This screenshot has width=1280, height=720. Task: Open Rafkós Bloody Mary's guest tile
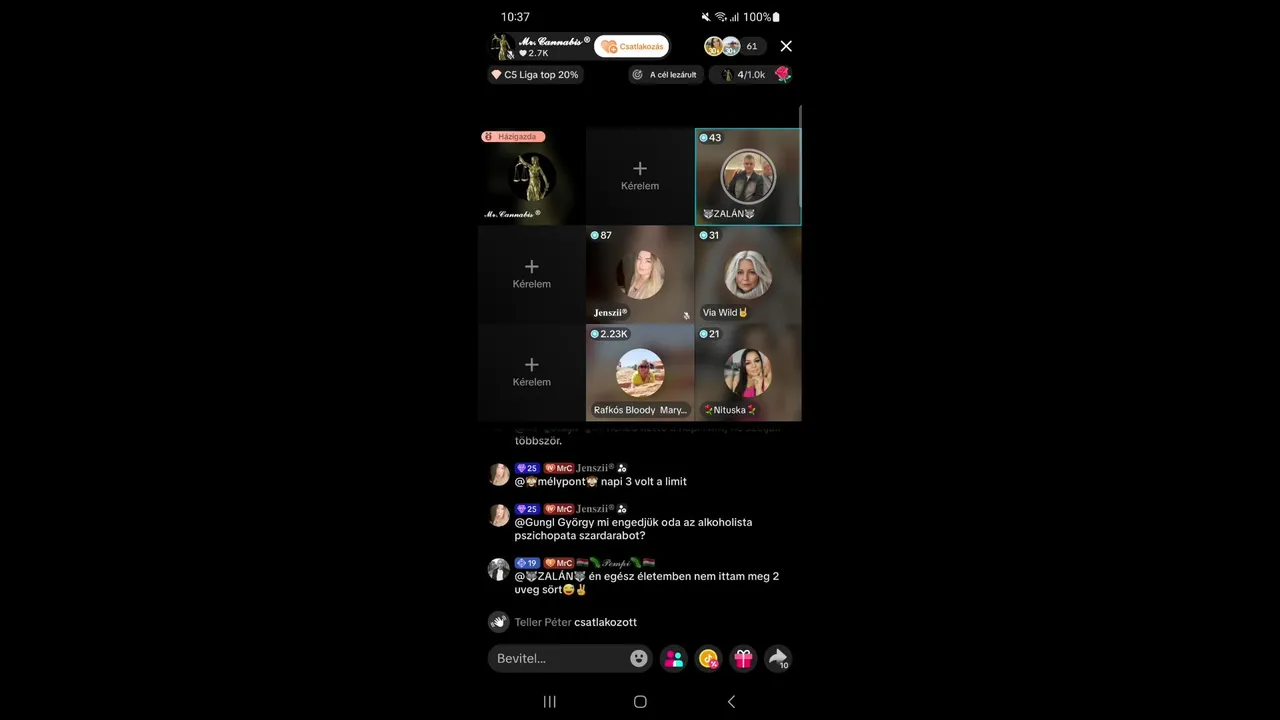click(640, 372)
